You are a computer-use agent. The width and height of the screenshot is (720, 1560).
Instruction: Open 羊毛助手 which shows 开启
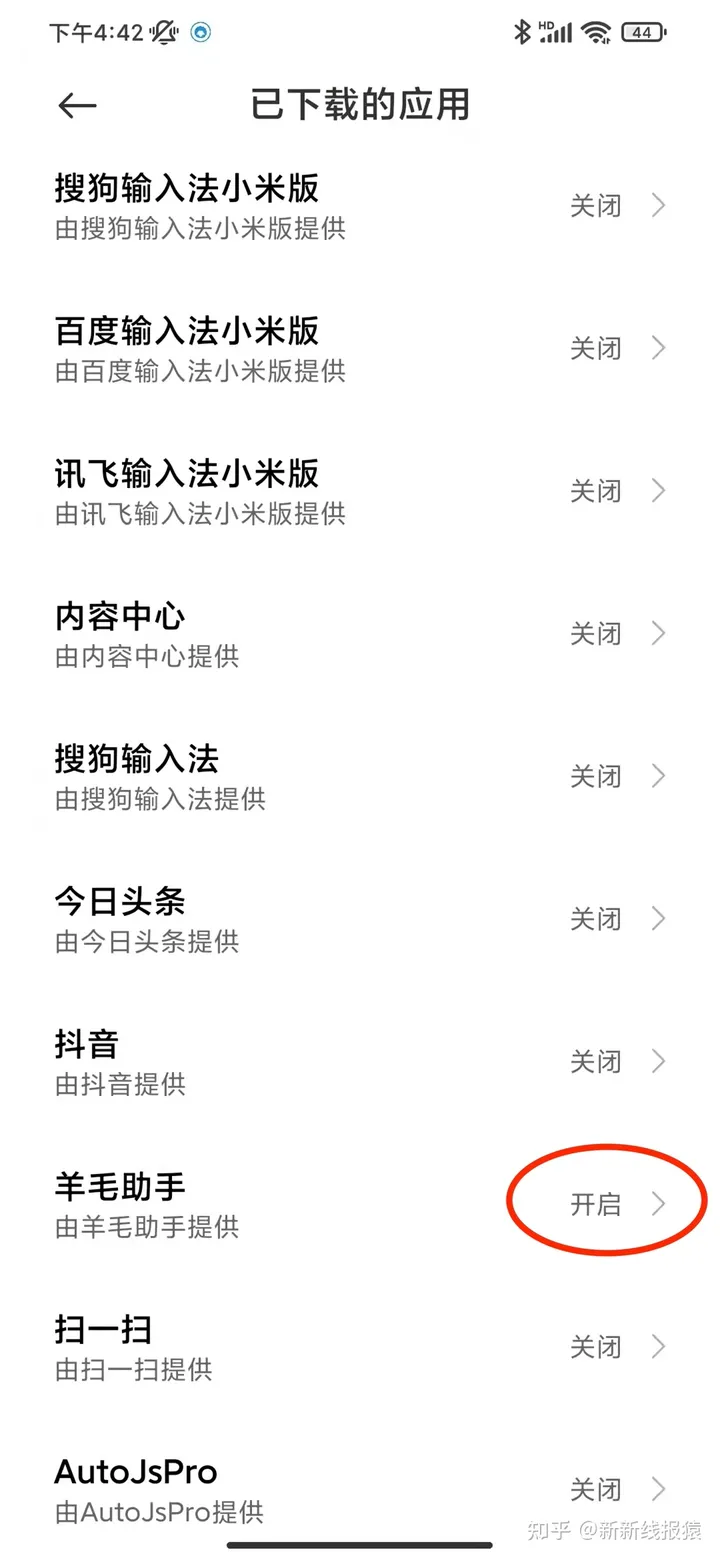point(360,1204)
